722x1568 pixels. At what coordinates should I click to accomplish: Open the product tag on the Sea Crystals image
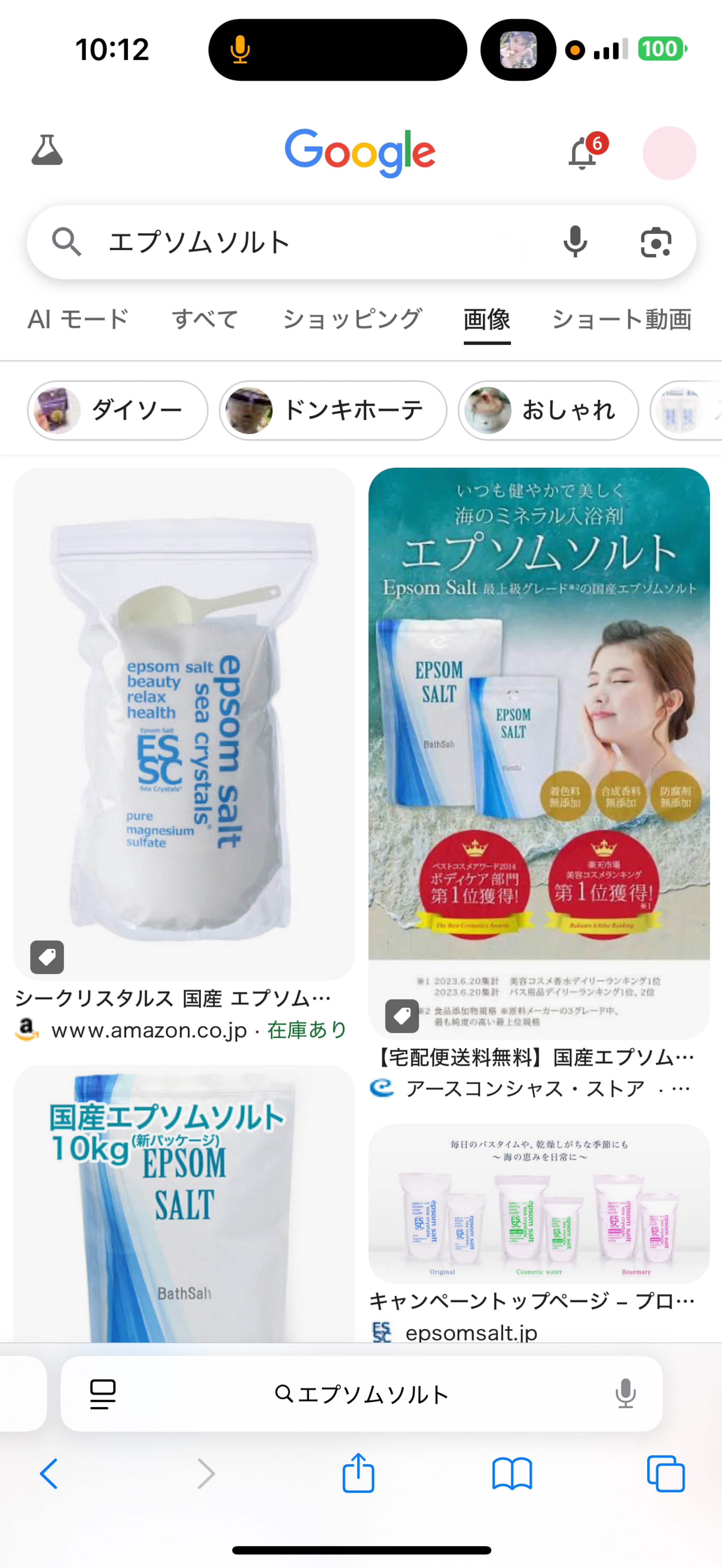47,957
